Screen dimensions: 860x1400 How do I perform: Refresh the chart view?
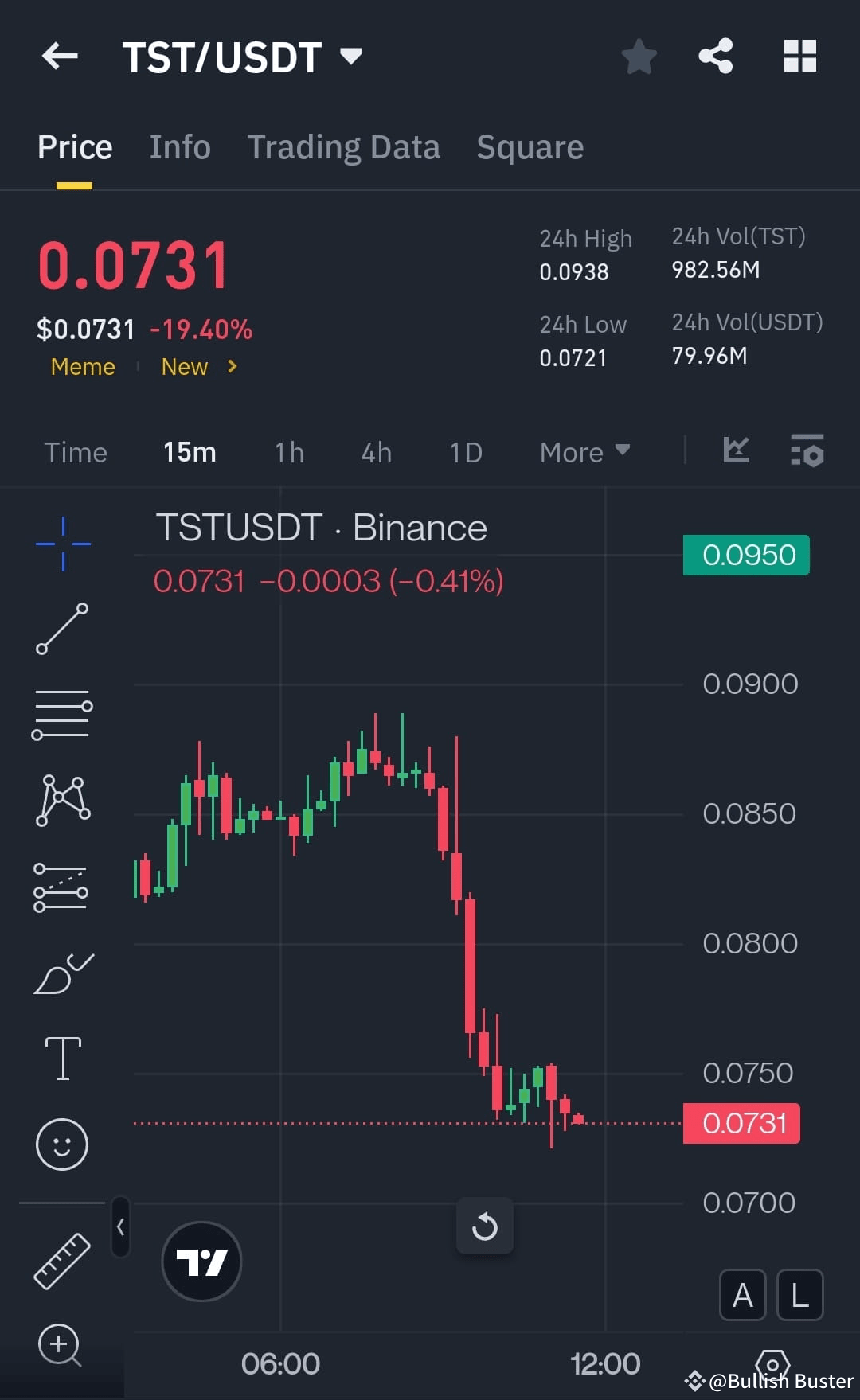point(485,1226)
